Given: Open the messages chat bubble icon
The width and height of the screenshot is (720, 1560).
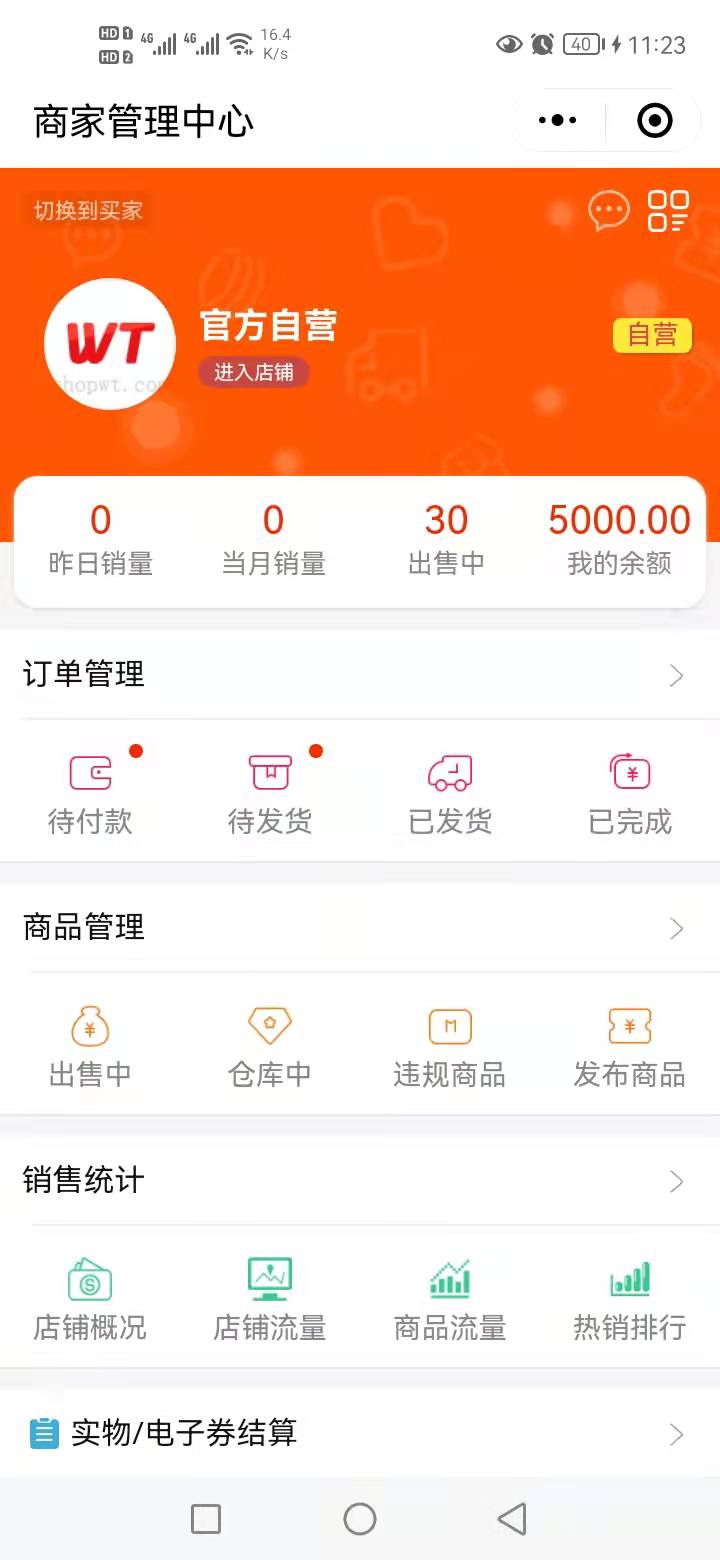Looking at the screenshot, I should coord(608,211).
